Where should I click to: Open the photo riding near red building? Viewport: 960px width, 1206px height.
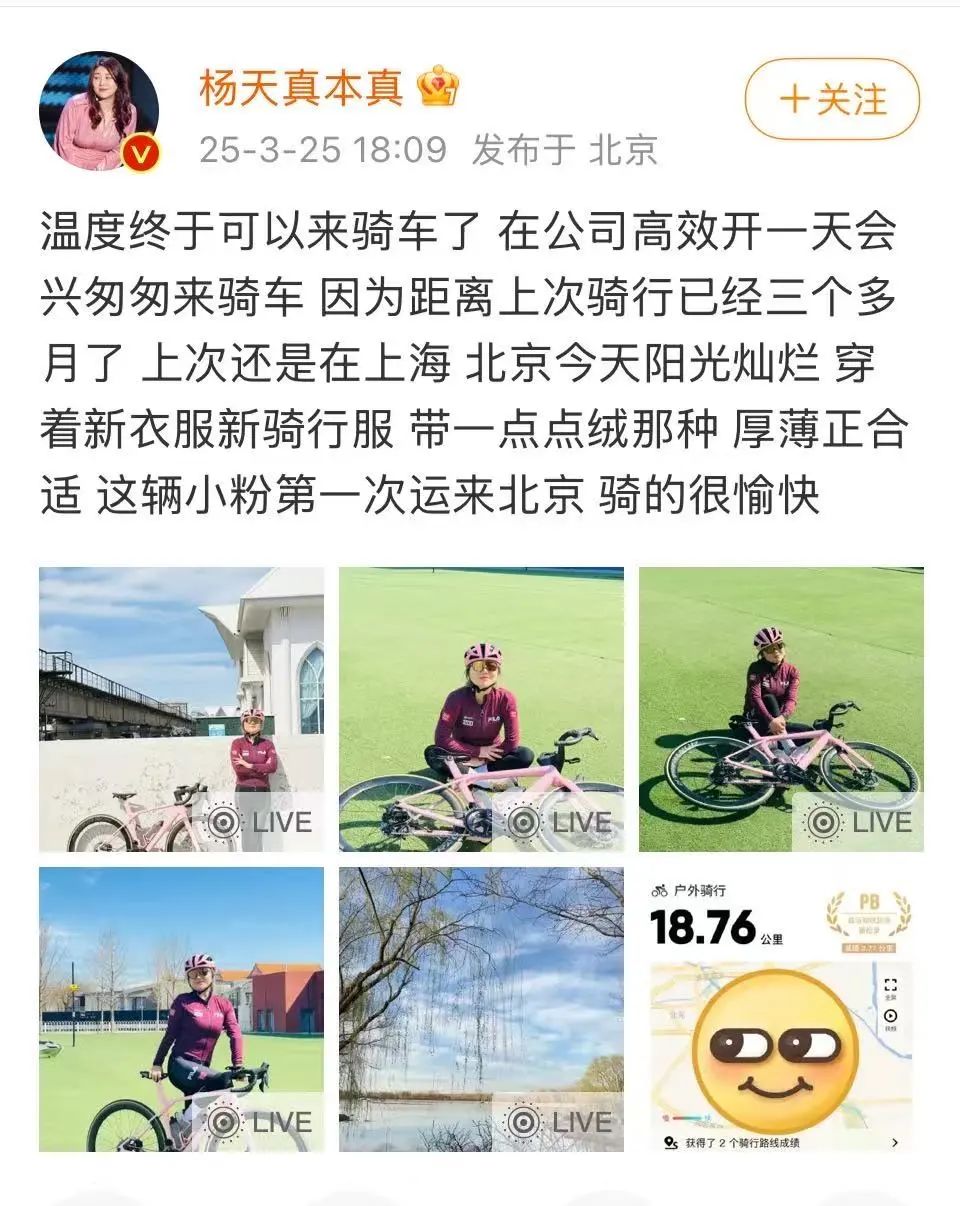[181, 1008]
